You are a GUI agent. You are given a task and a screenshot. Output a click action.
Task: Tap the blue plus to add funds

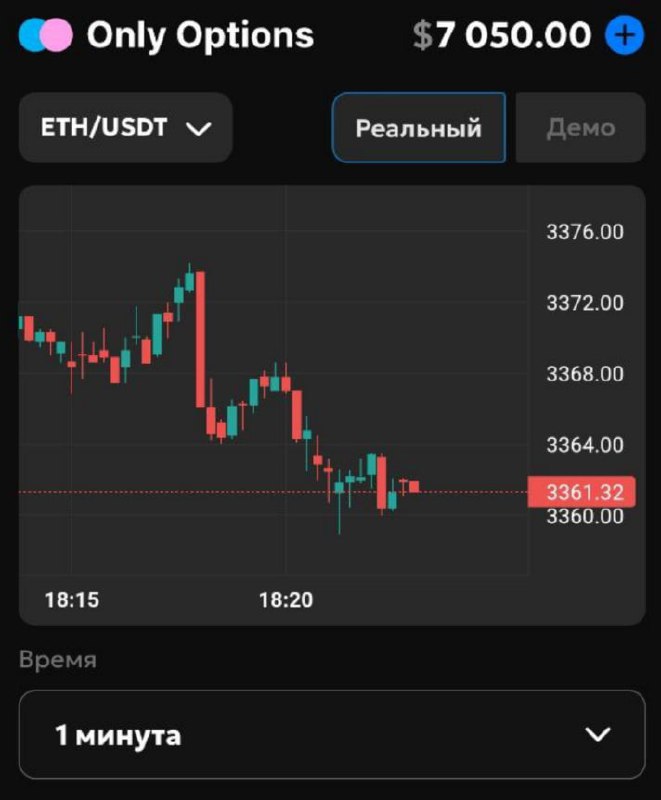coord(624,37)
